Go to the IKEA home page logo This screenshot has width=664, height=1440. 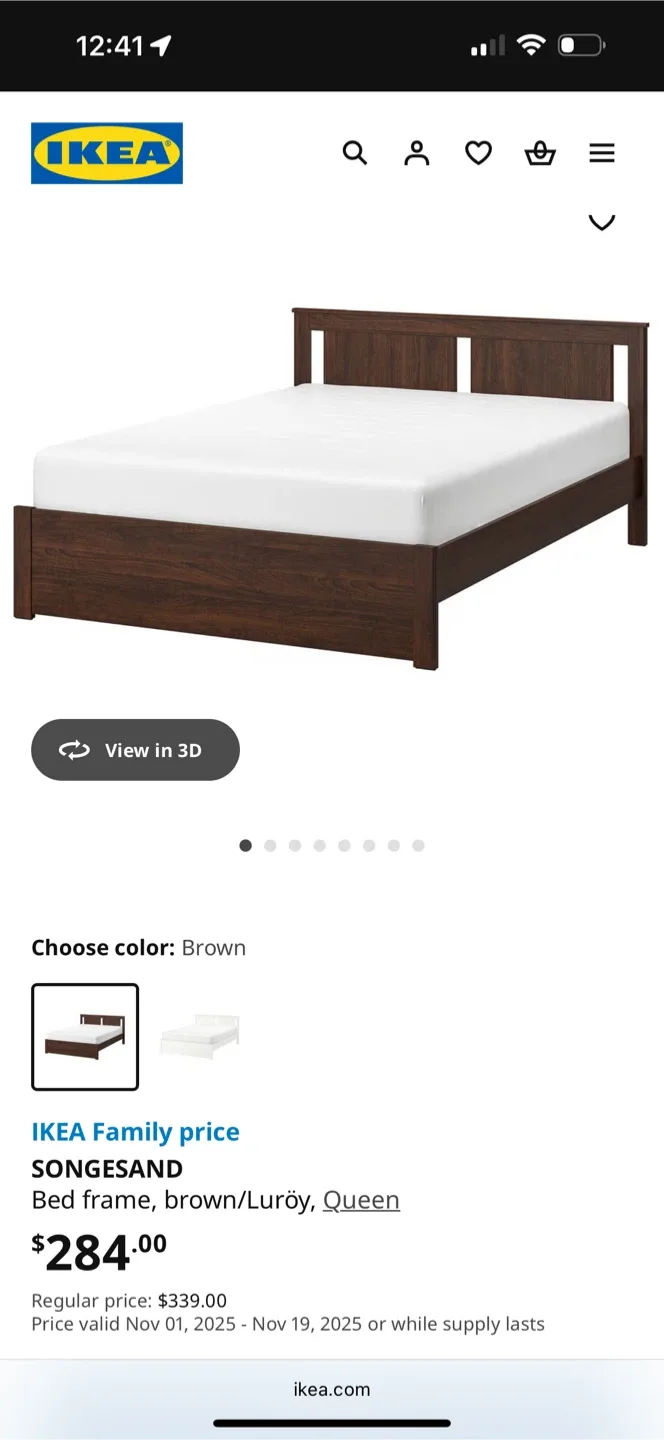pos(107,153)
